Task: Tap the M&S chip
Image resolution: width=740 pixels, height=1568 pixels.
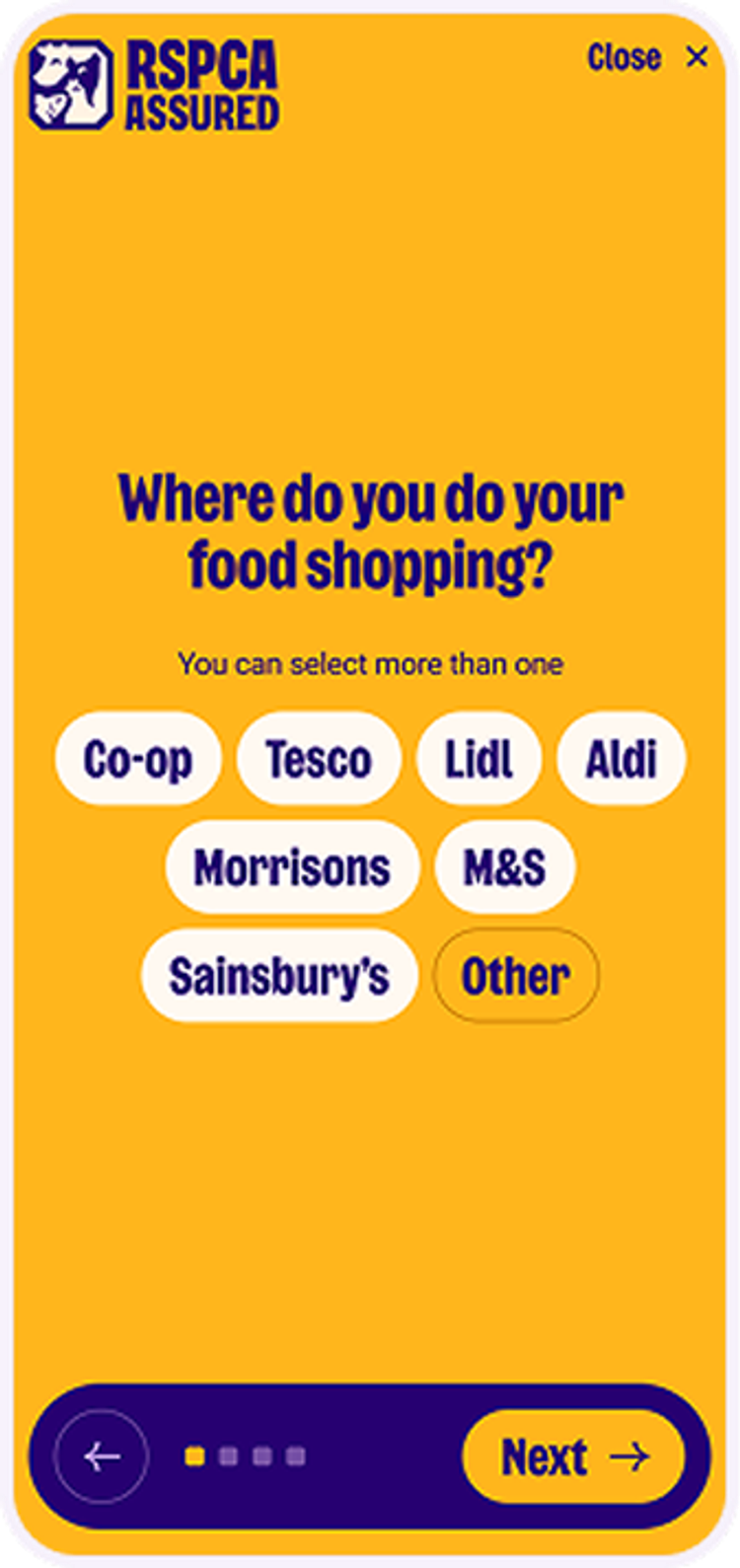Action: pos(505,867)
